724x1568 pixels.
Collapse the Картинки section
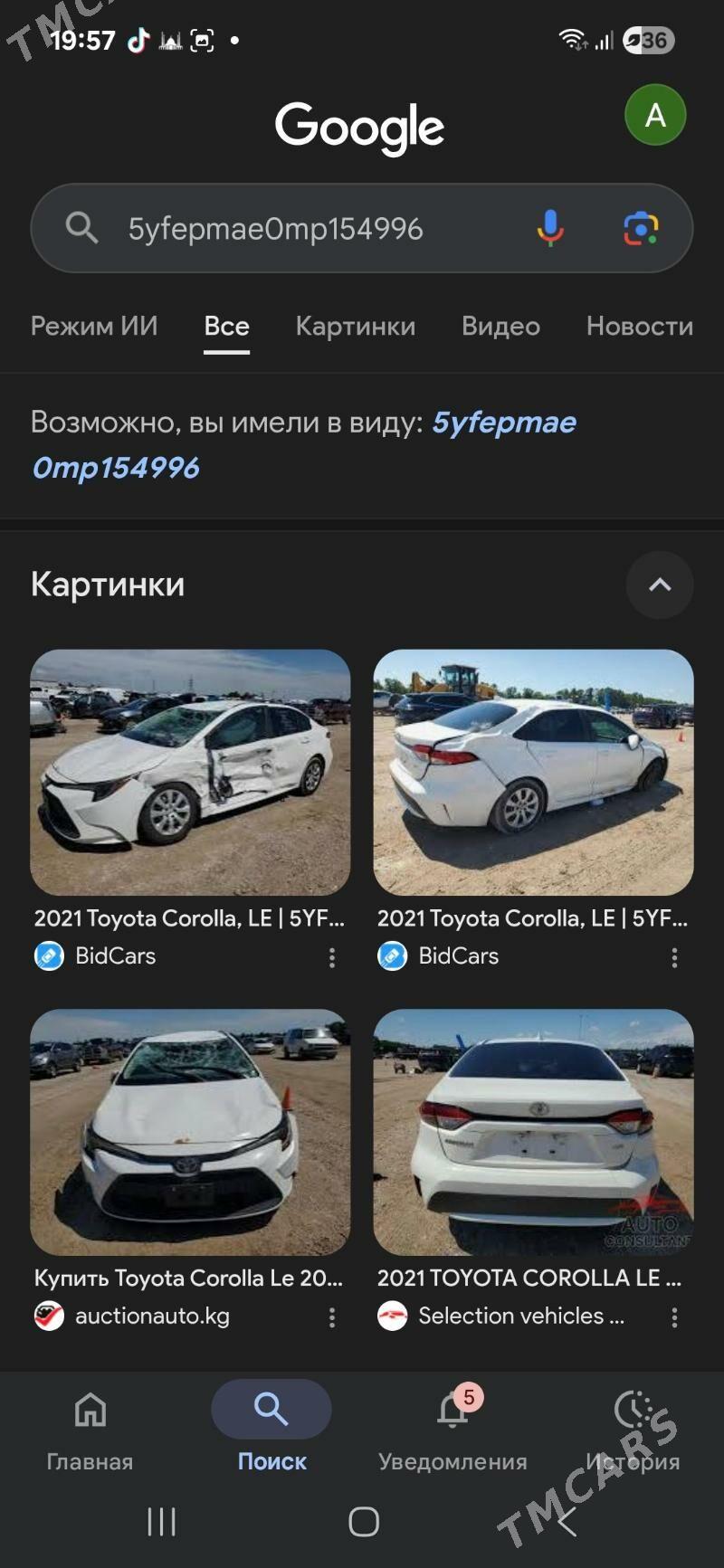pos(660,584)
